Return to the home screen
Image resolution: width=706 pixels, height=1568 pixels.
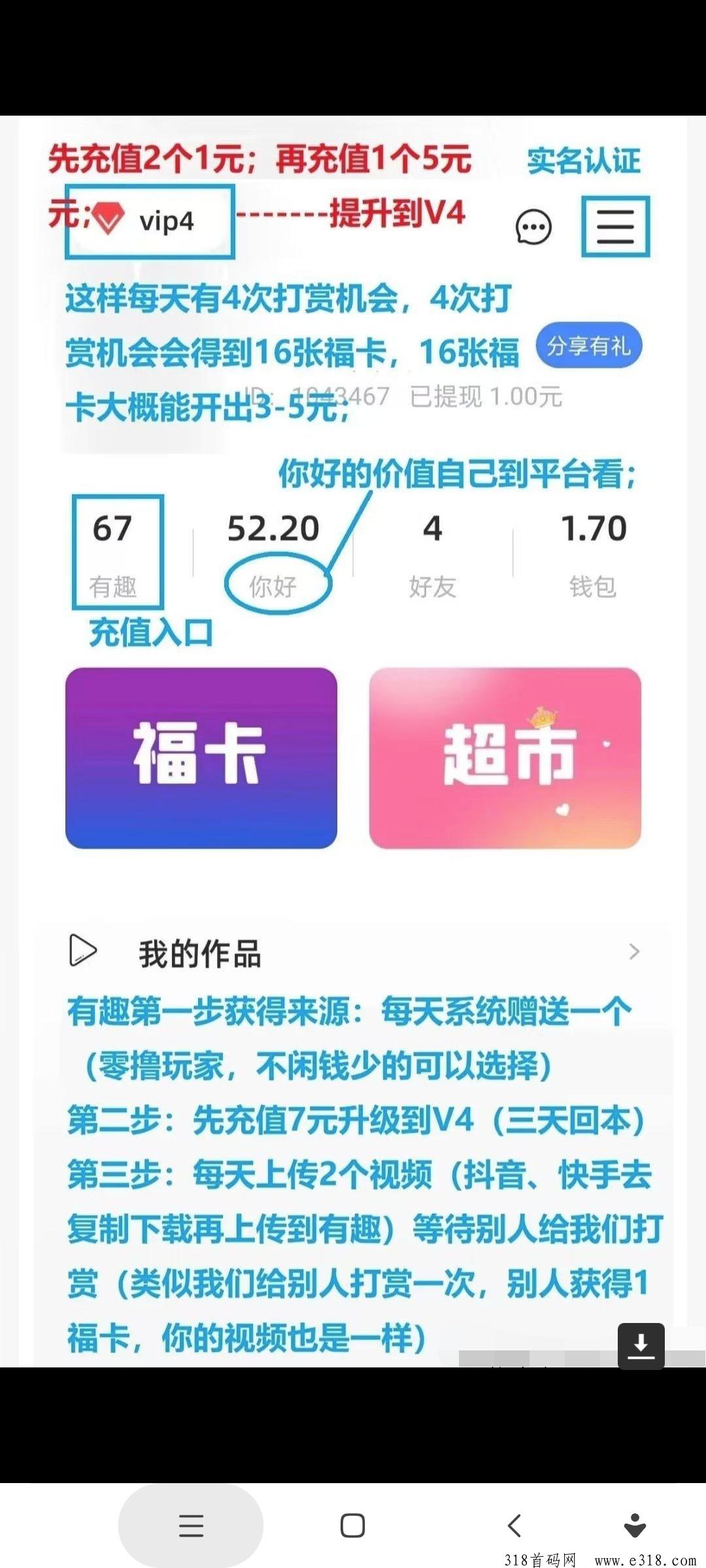tap(352, 1526)
